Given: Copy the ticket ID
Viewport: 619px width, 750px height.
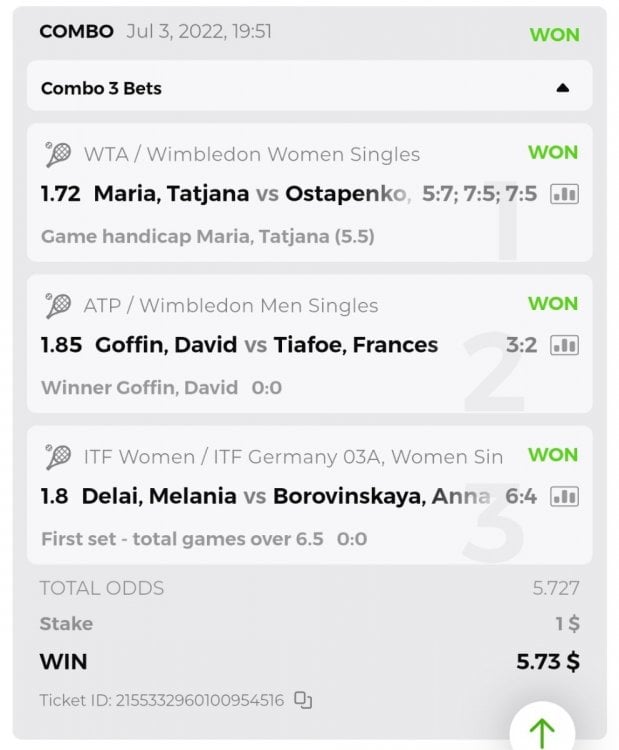Looking at the screenshot, I should coord(303,700).
